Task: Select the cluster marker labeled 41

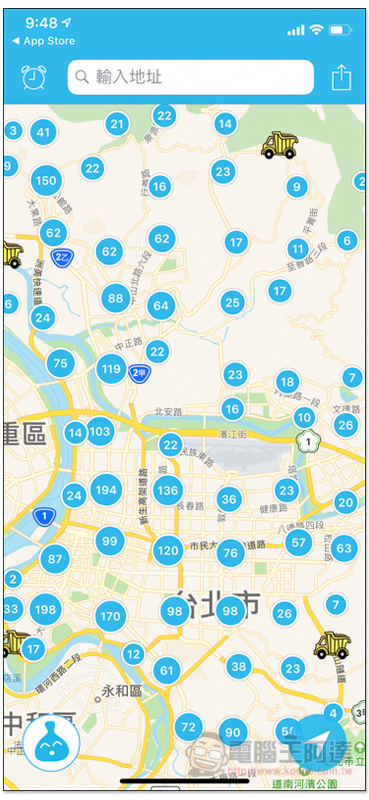Action: tap(43, 133)
